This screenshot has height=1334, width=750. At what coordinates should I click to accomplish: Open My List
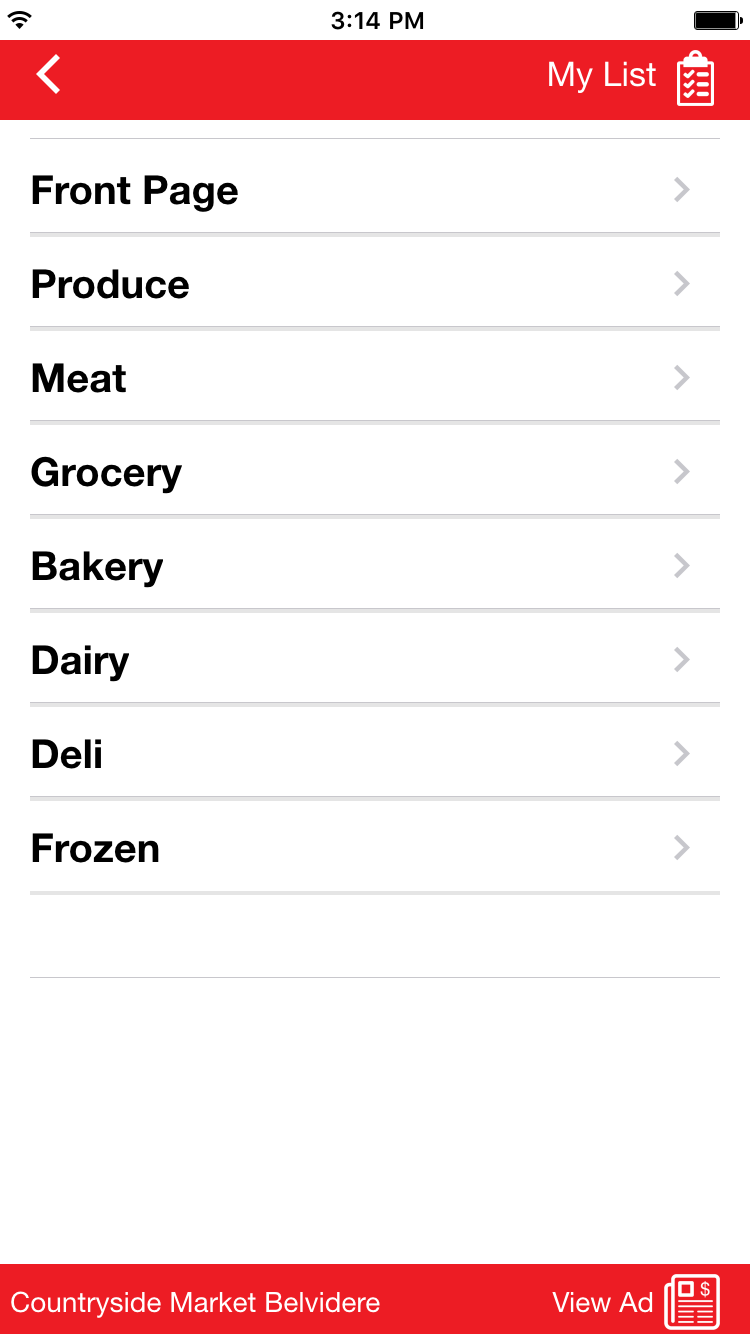(x=631, y=77)
